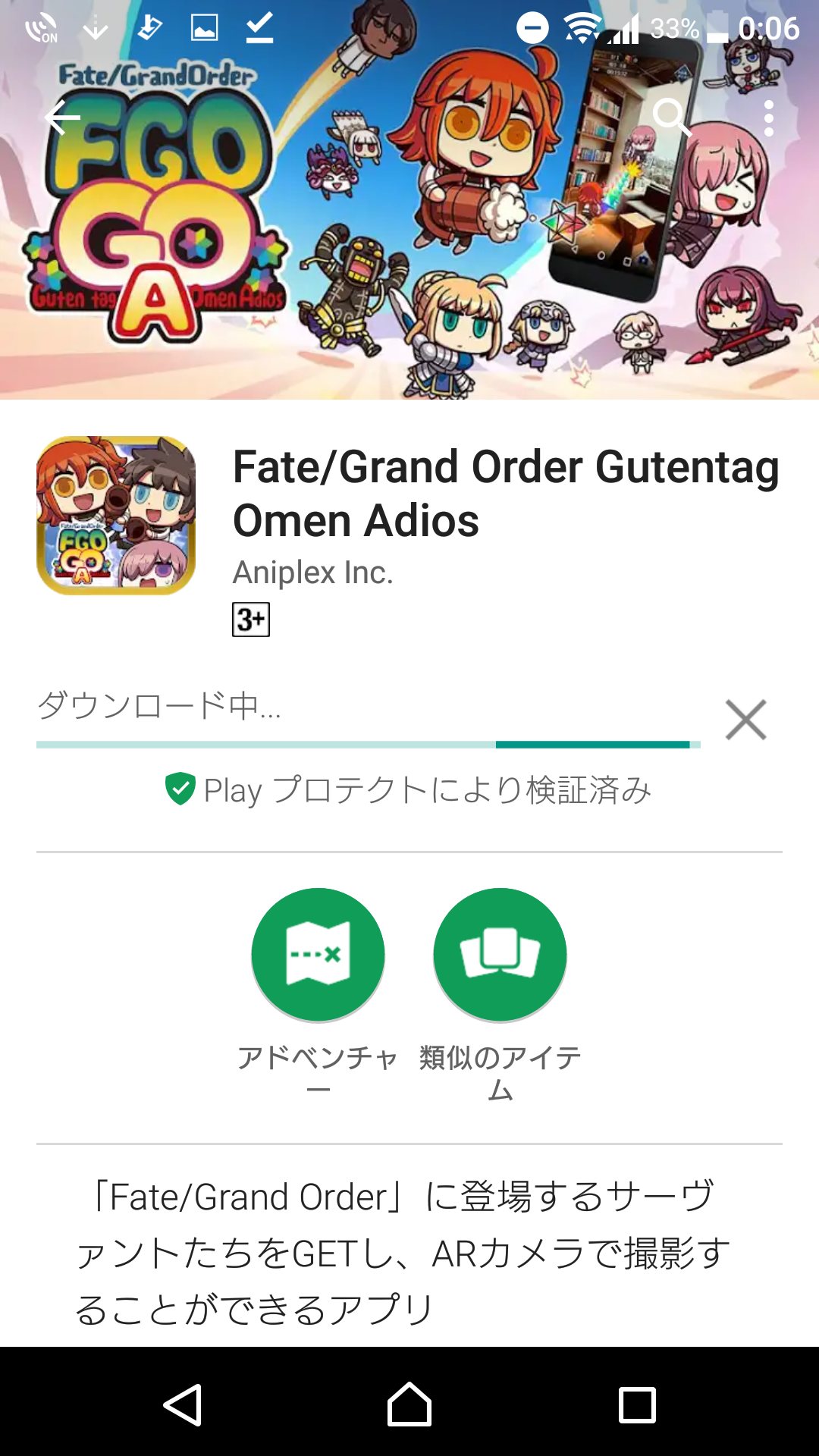Cancel the ongoing download
This screenshot has height=1456, width=819.
click(x=745, y=720)
